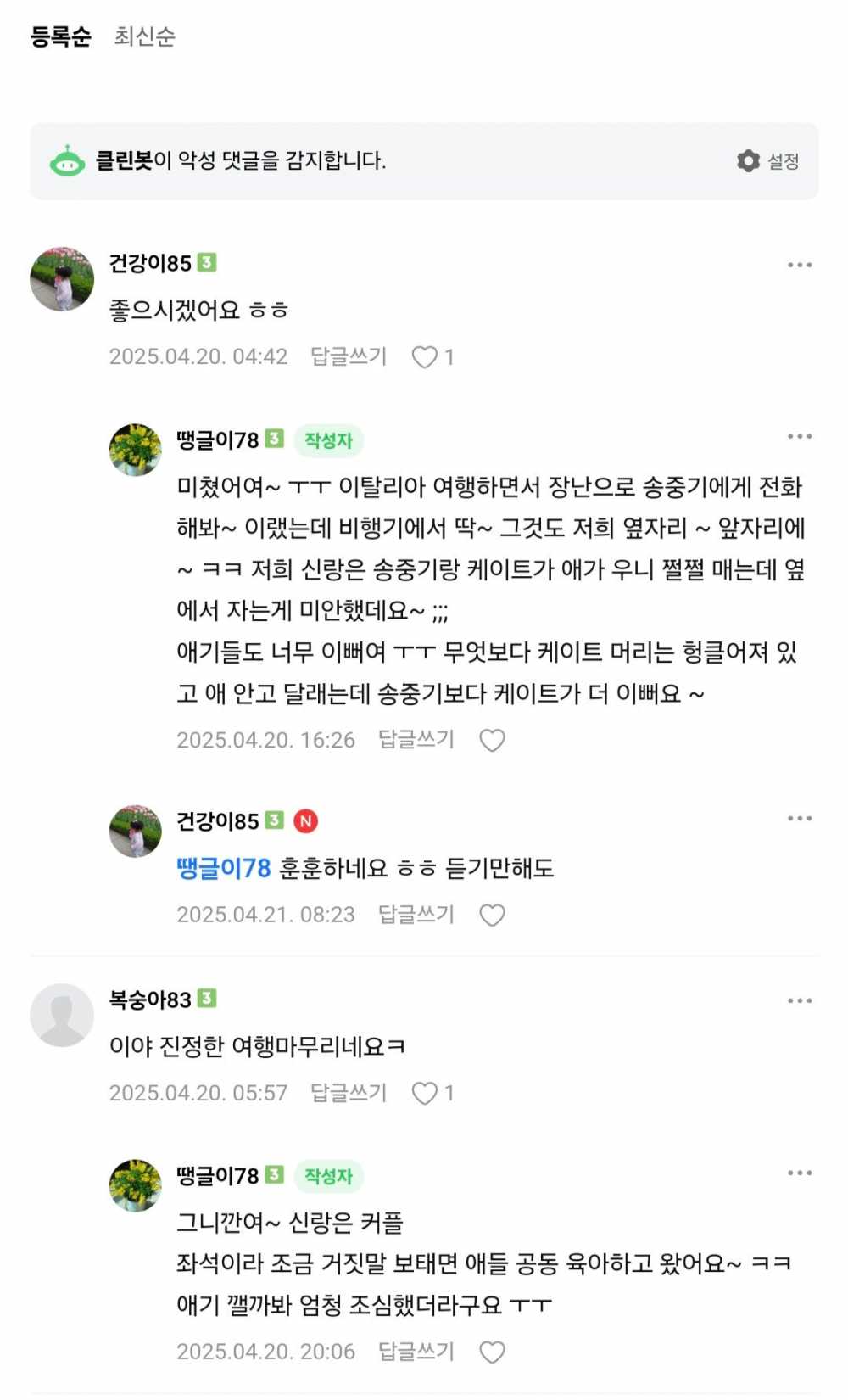
Task: Like 건강이85's comment at 04:42
Action: pyautogui.click(x=425, y=357)
